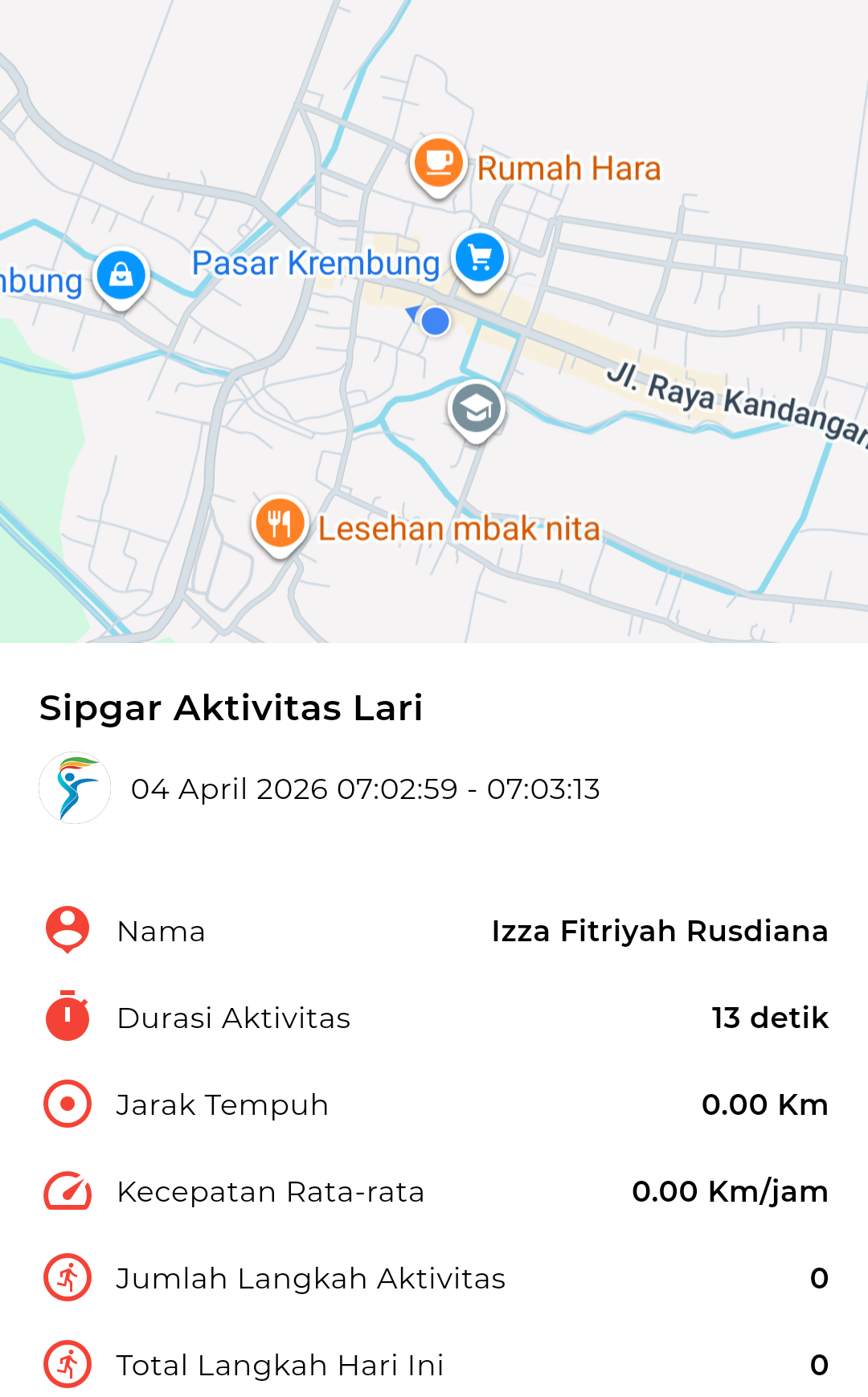
Task: Open the school marker on the map
Action: click(477, 409)
